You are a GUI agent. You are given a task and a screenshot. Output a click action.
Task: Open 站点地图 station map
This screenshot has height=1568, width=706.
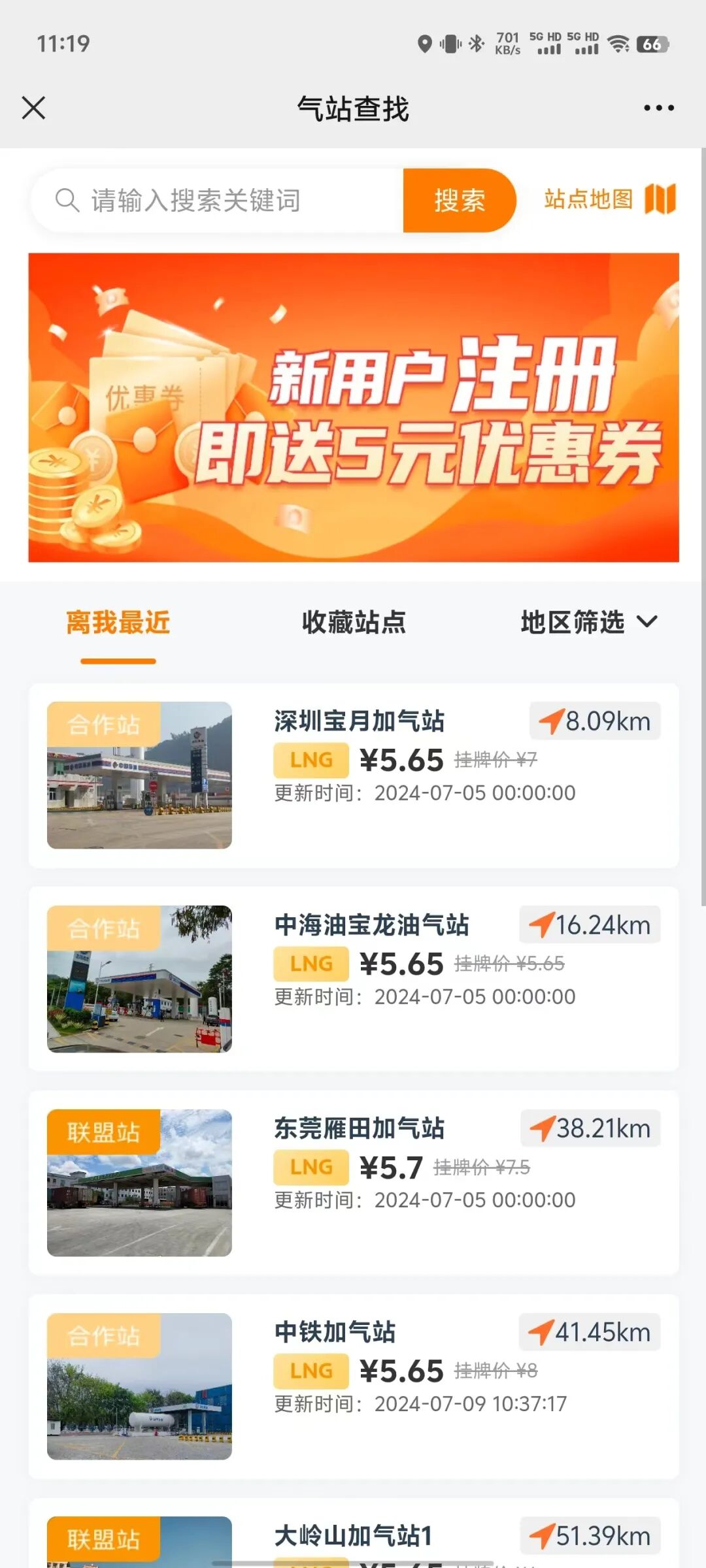click(x=609, y=199)
